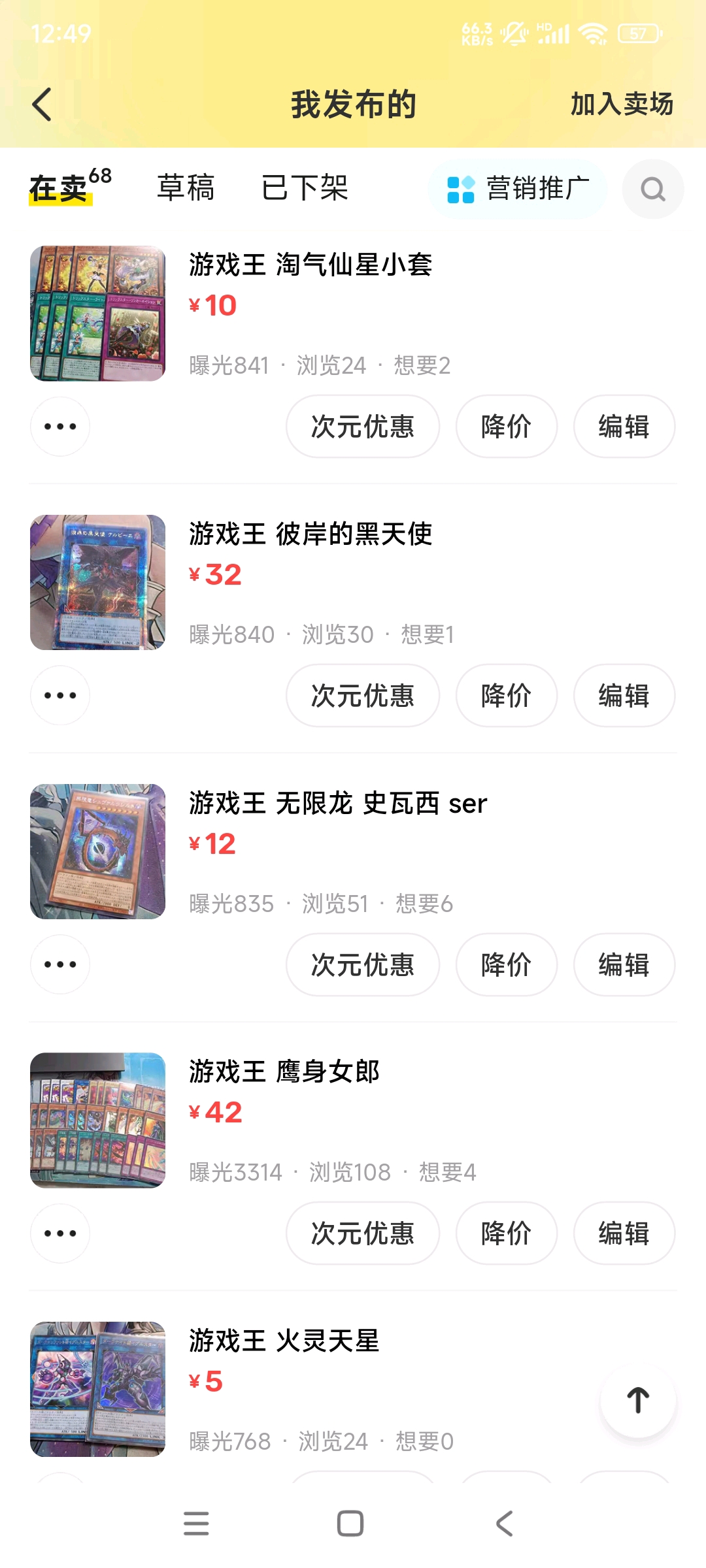
Task: Edit the 淘气仙星小套 listing
Action: pos(624,427)
